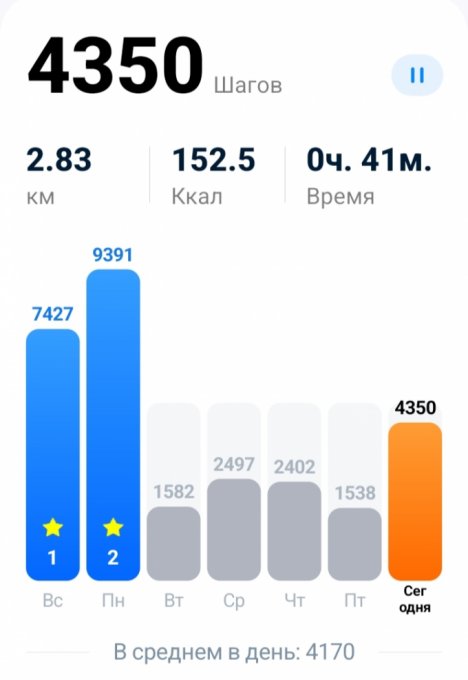Select Monday's 9391 steps bar
Screen dimensions: 468x680
click(113, 425)
